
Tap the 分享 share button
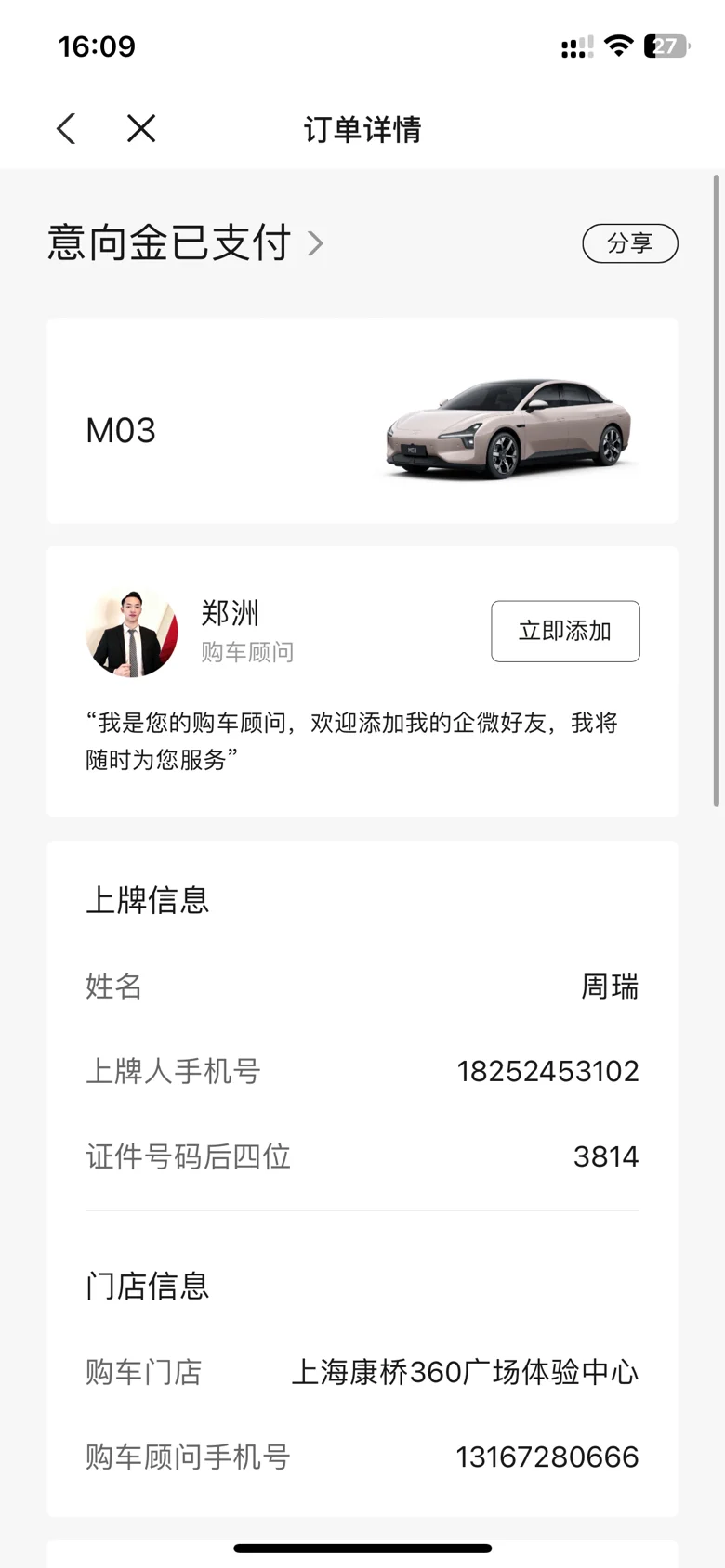629,243
